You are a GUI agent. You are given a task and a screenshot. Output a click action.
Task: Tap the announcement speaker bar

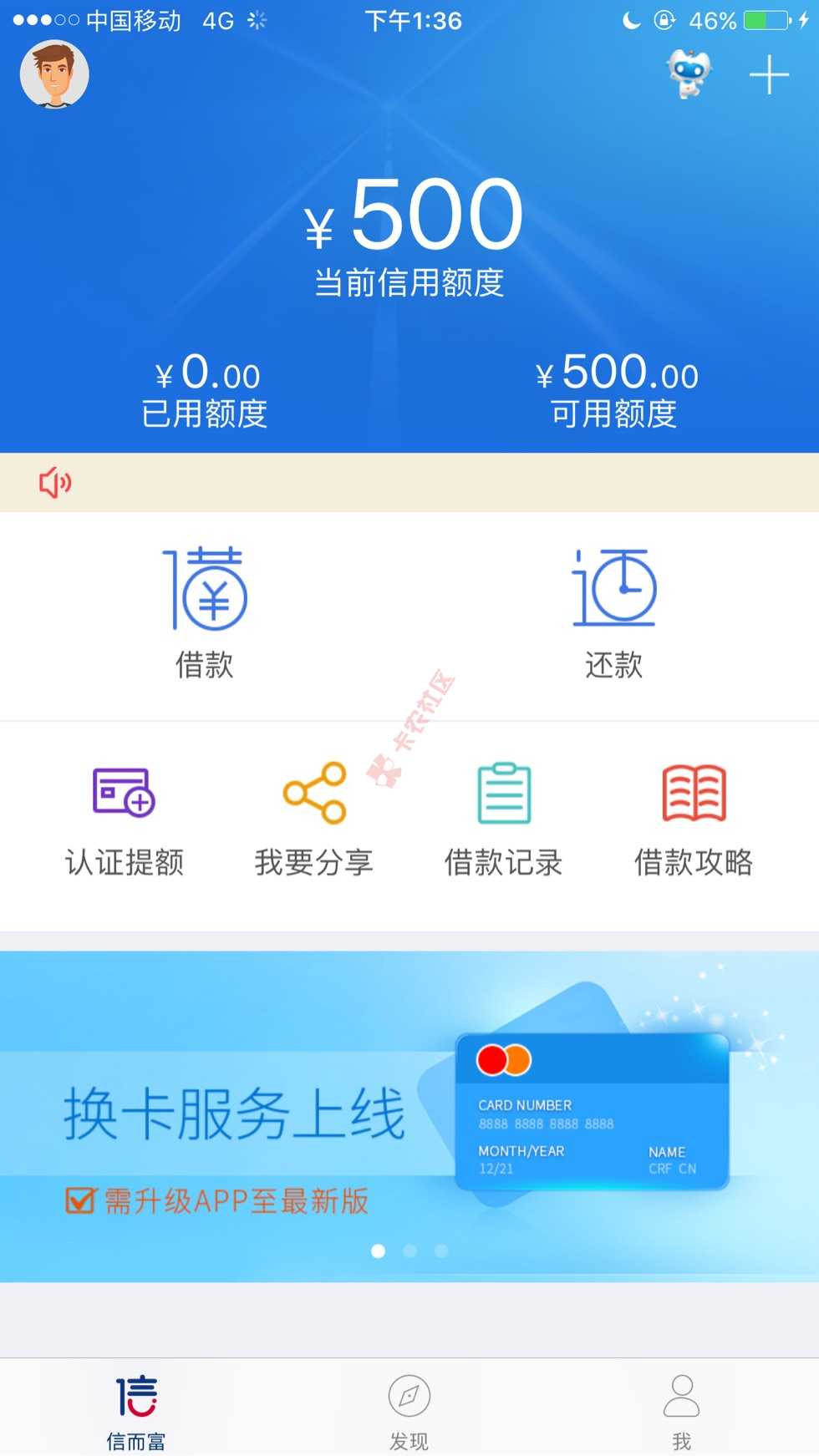coord(409,483)
